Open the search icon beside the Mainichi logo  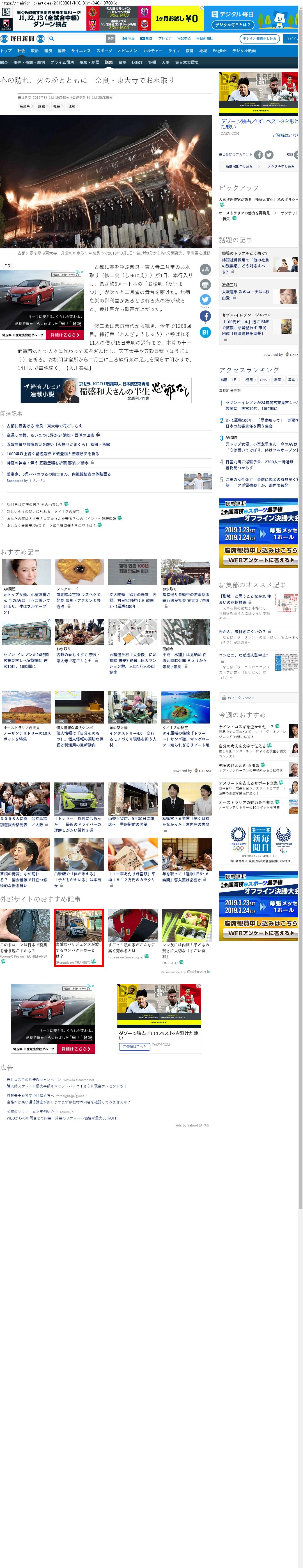coord(52,38)
